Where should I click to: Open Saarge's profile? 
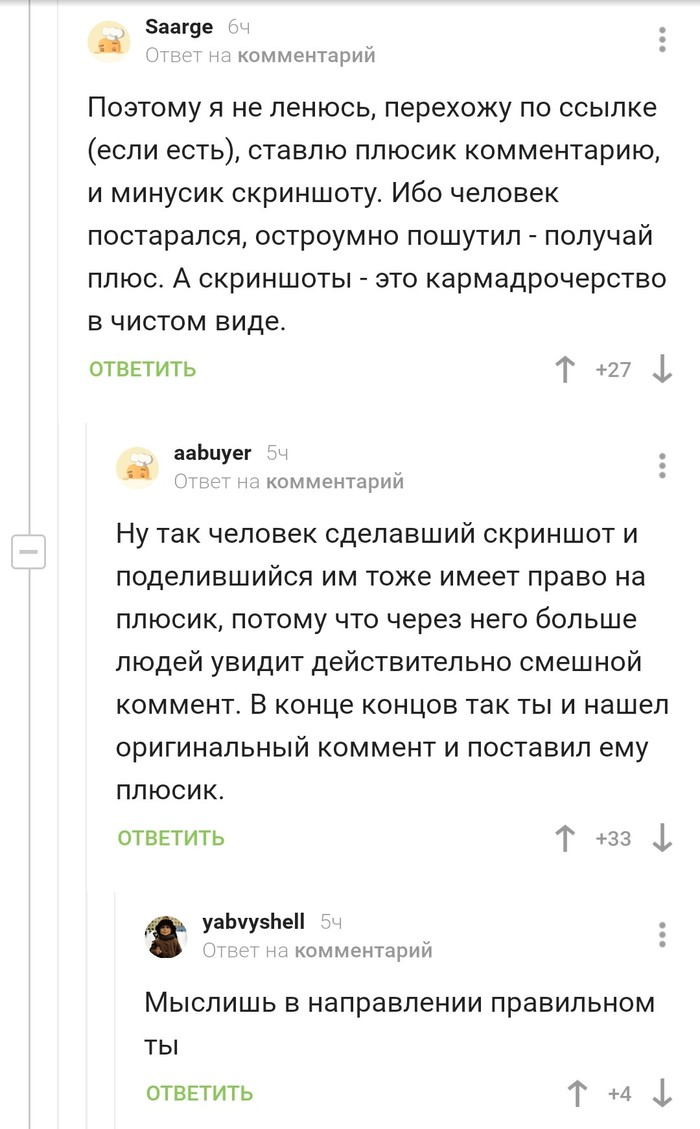pos(179,28)
